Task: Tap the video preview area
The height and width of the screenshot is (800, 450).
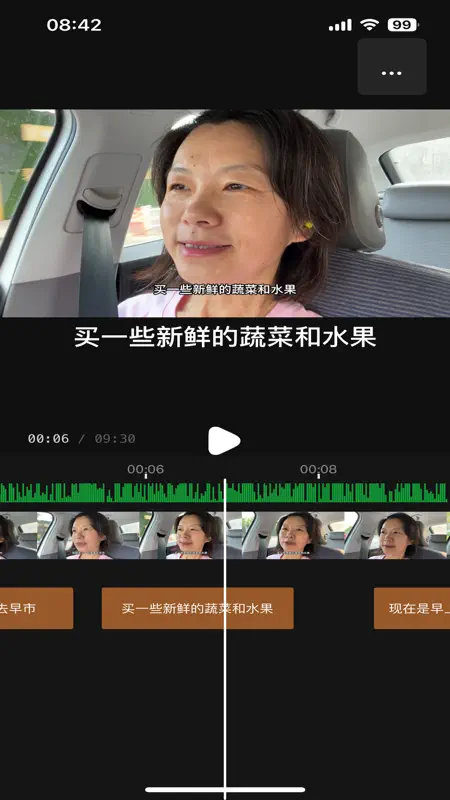Action: click(x=225, y=213)
